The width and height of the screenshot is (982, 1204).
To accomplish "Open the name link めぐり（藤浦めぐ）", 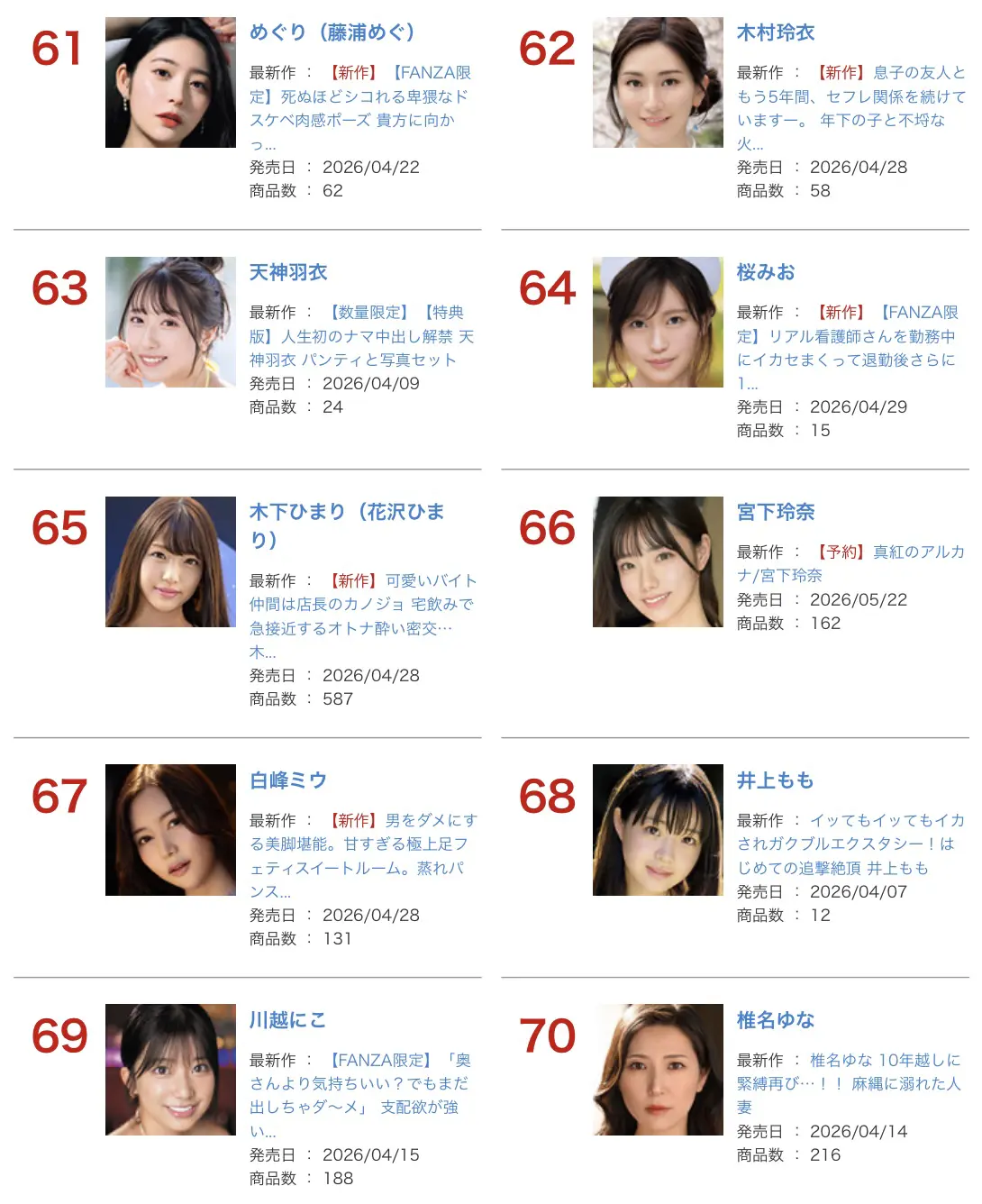I will coord(334,32).
